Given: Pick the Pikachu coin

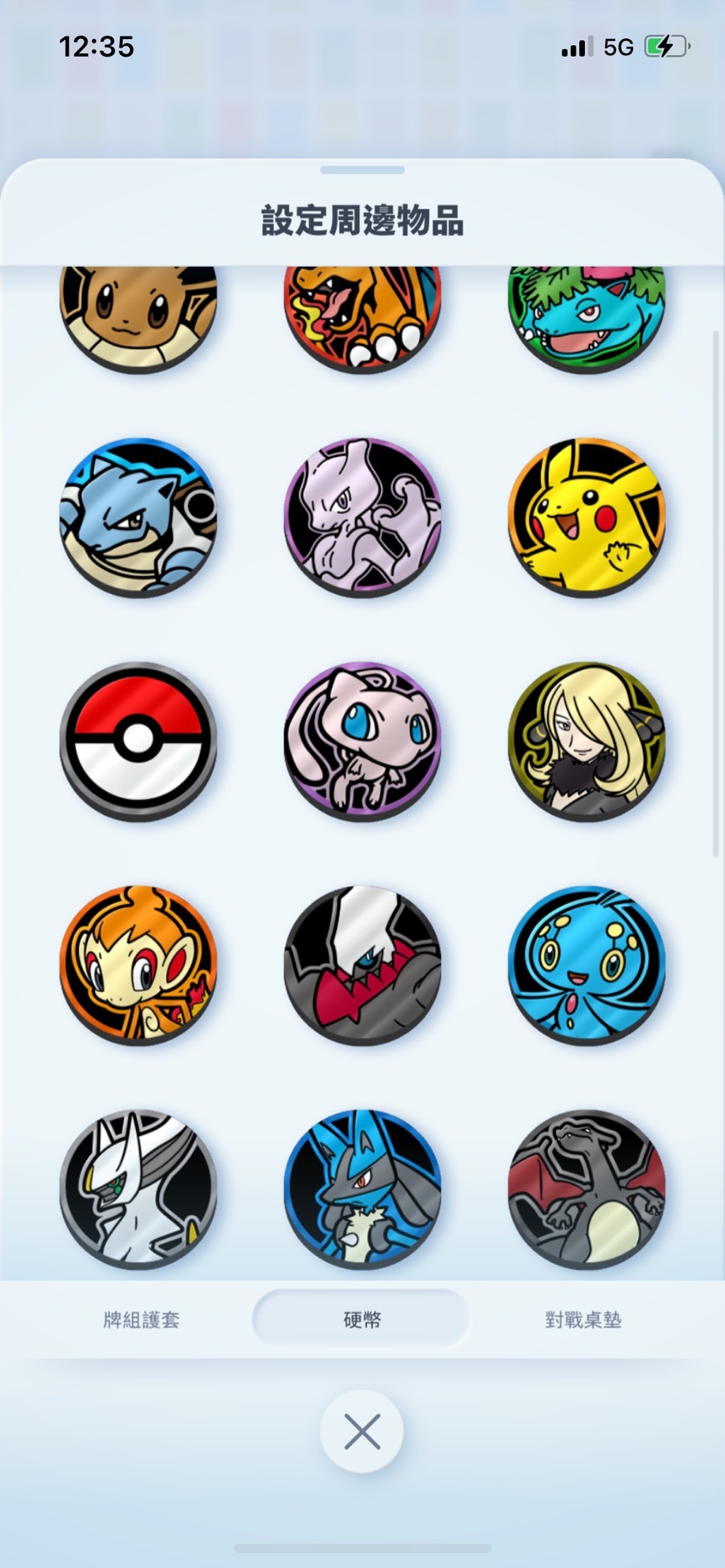Looking at the screenshot, I should [x=587, y=517].
